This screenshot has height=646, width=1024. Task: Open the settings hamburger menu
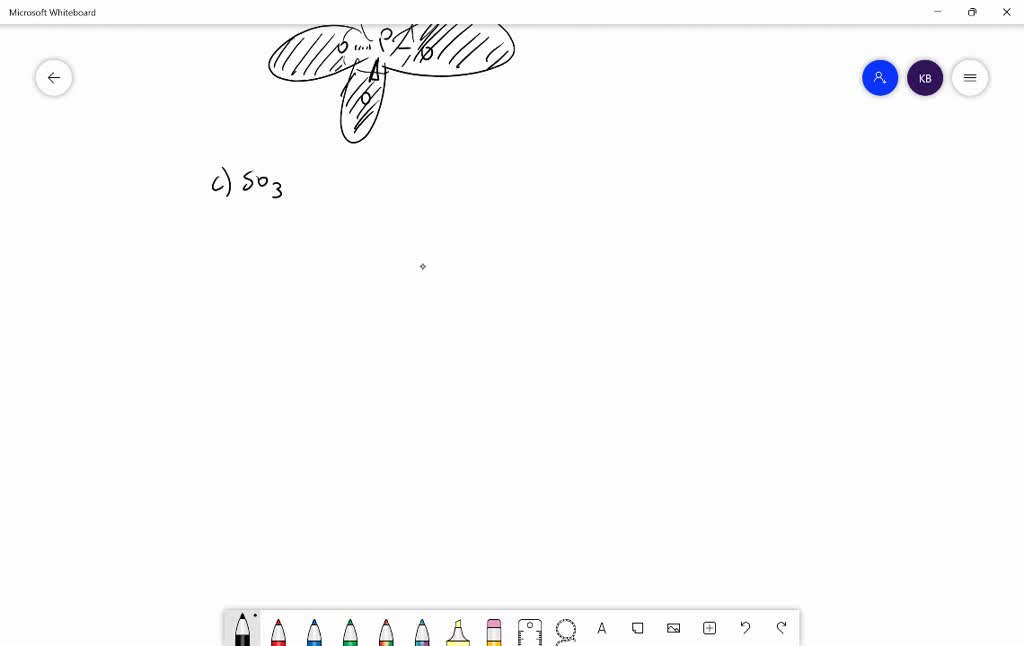pos(970,78)
